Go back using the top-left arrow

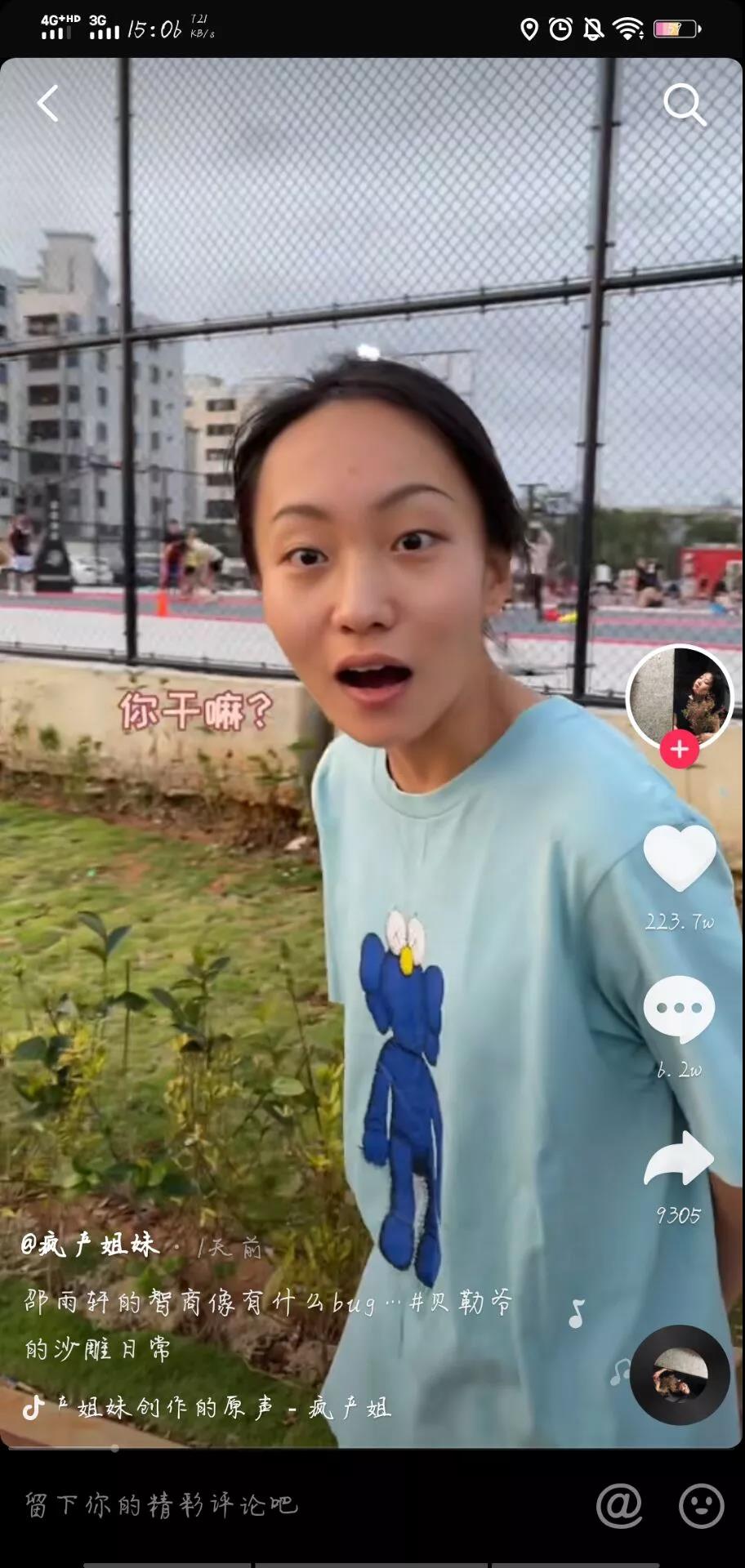pos(48,104)
